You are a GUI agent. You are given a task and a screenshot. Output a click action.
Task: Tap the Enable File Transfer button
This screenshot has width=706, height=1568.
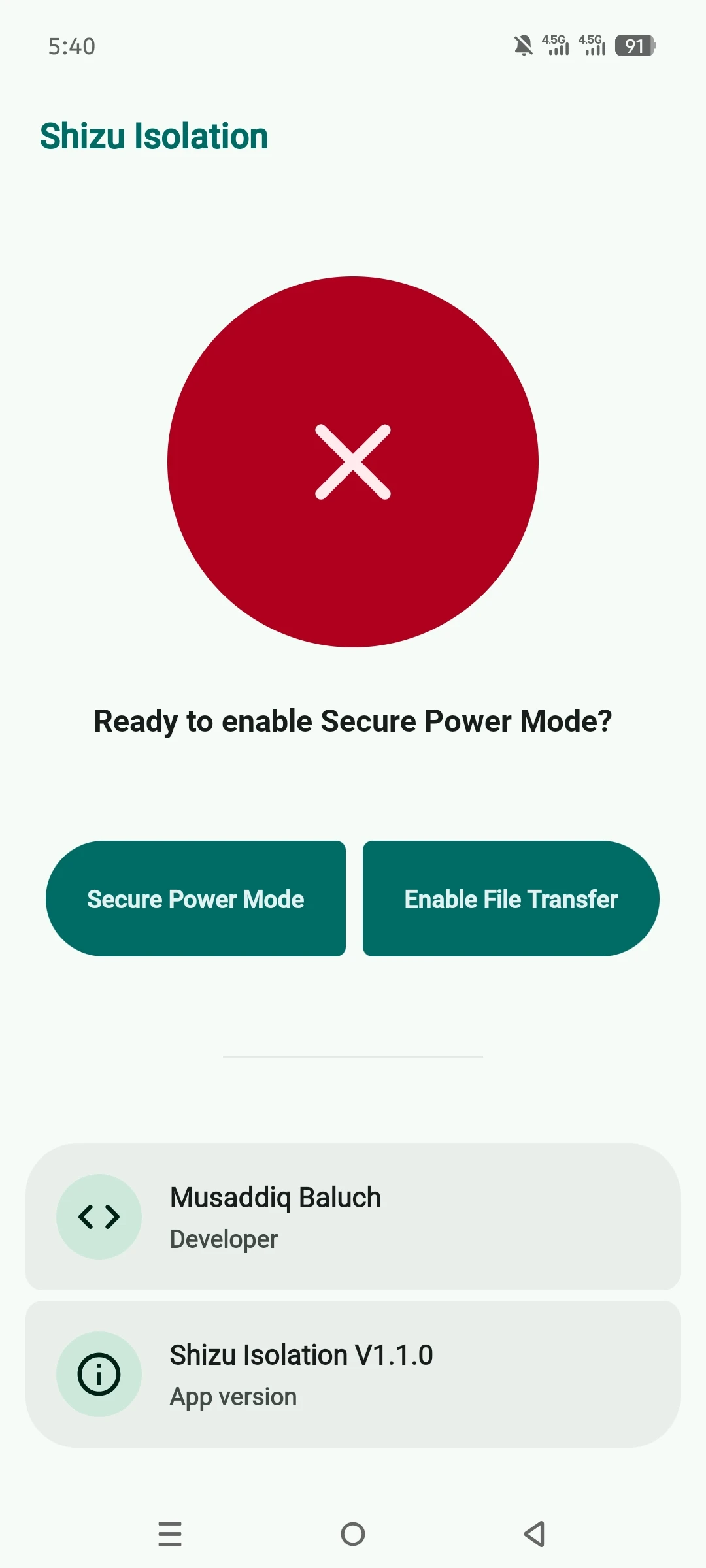point(511,898)
